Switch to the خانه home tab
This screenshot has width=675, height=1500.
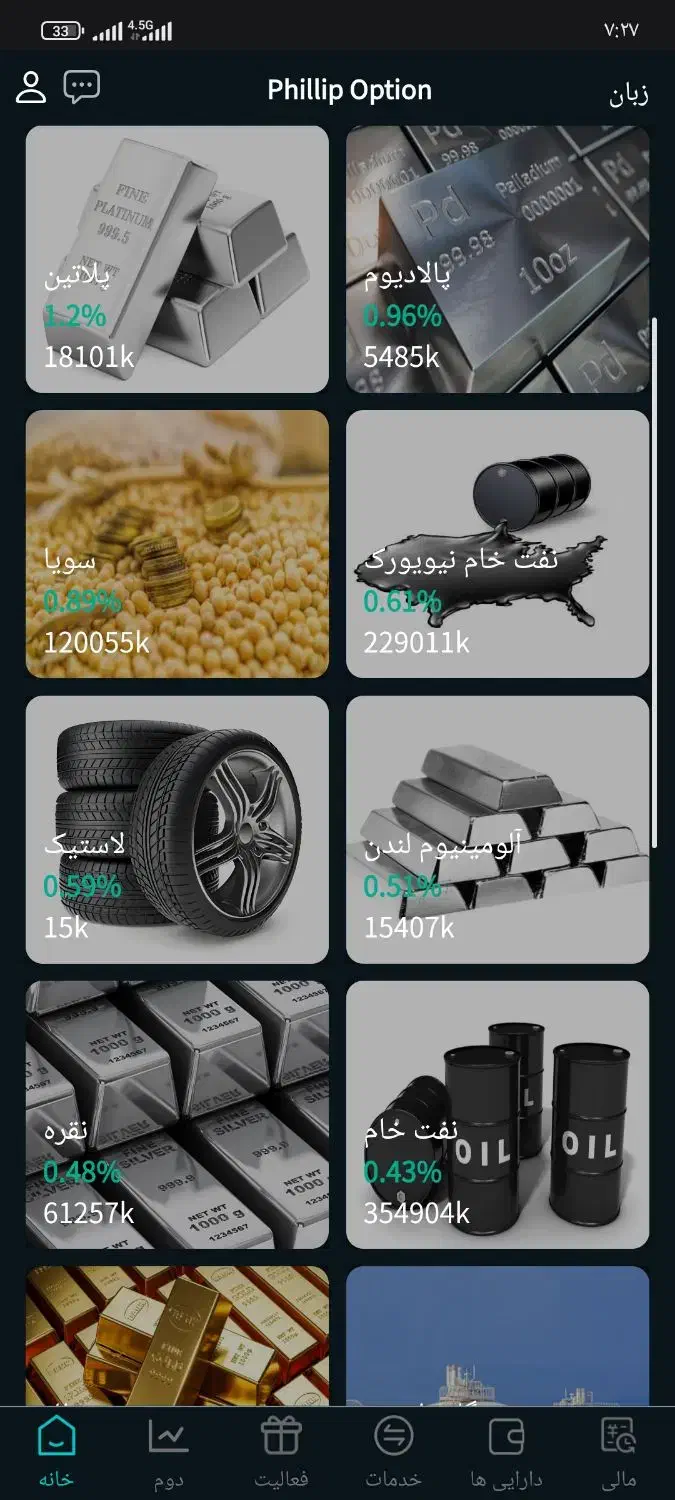coord(56,1452)
